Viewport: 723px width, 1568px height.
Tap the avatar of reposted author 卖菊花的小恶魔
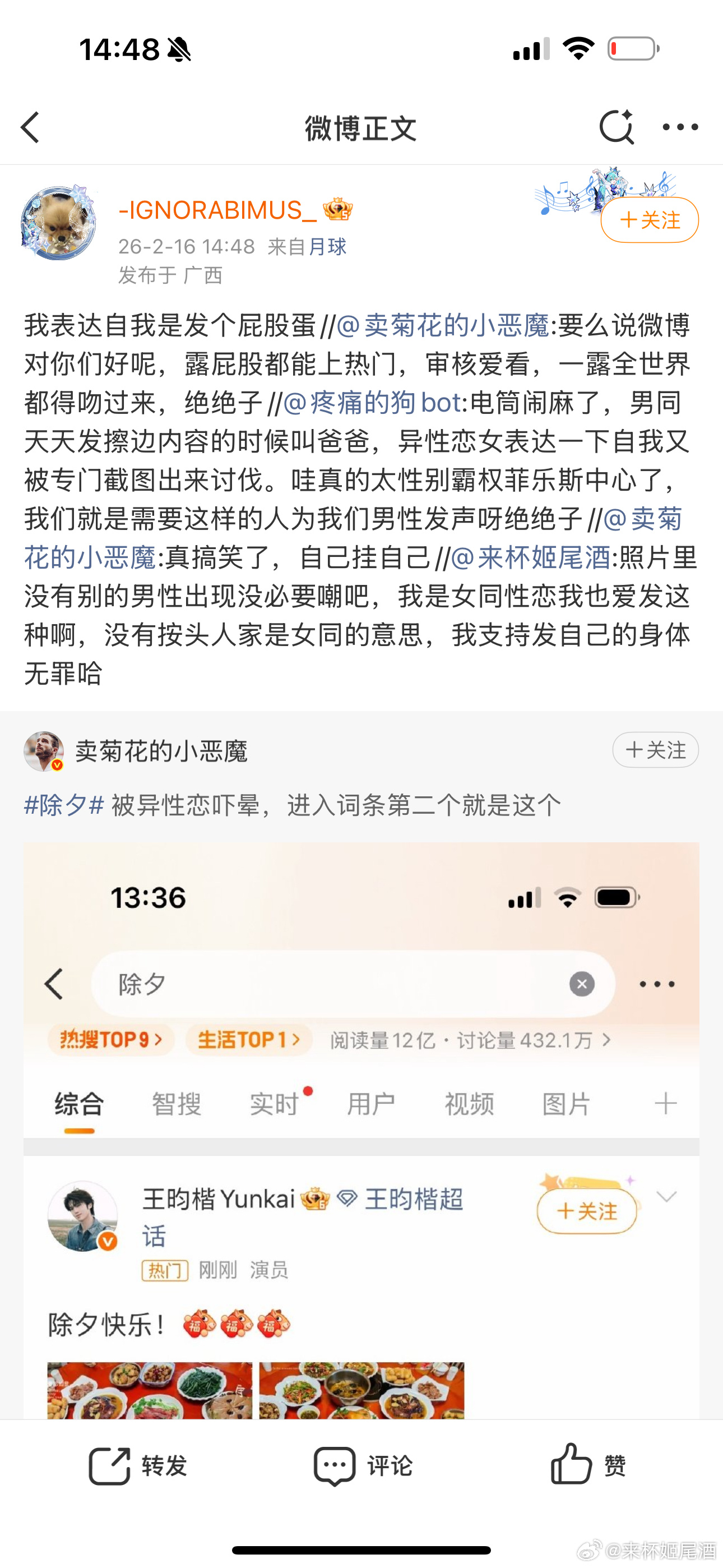44,751
